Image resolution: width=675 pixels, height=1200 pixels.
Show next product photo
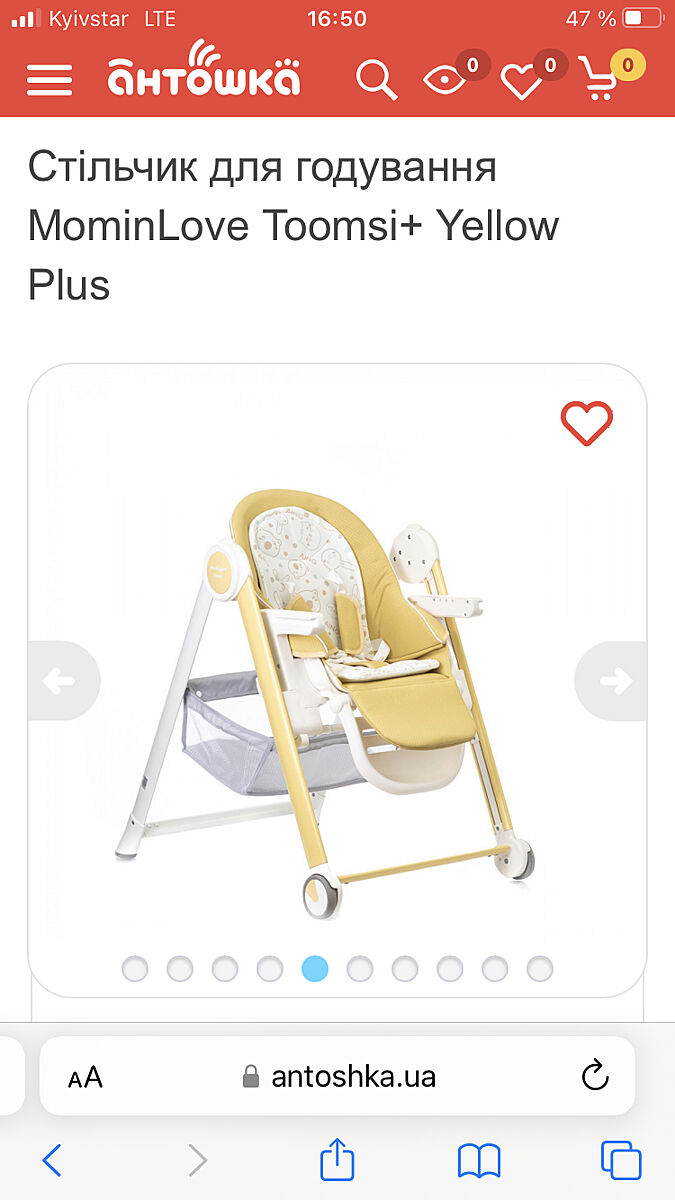pyautogui.click(x=615, y=681)
